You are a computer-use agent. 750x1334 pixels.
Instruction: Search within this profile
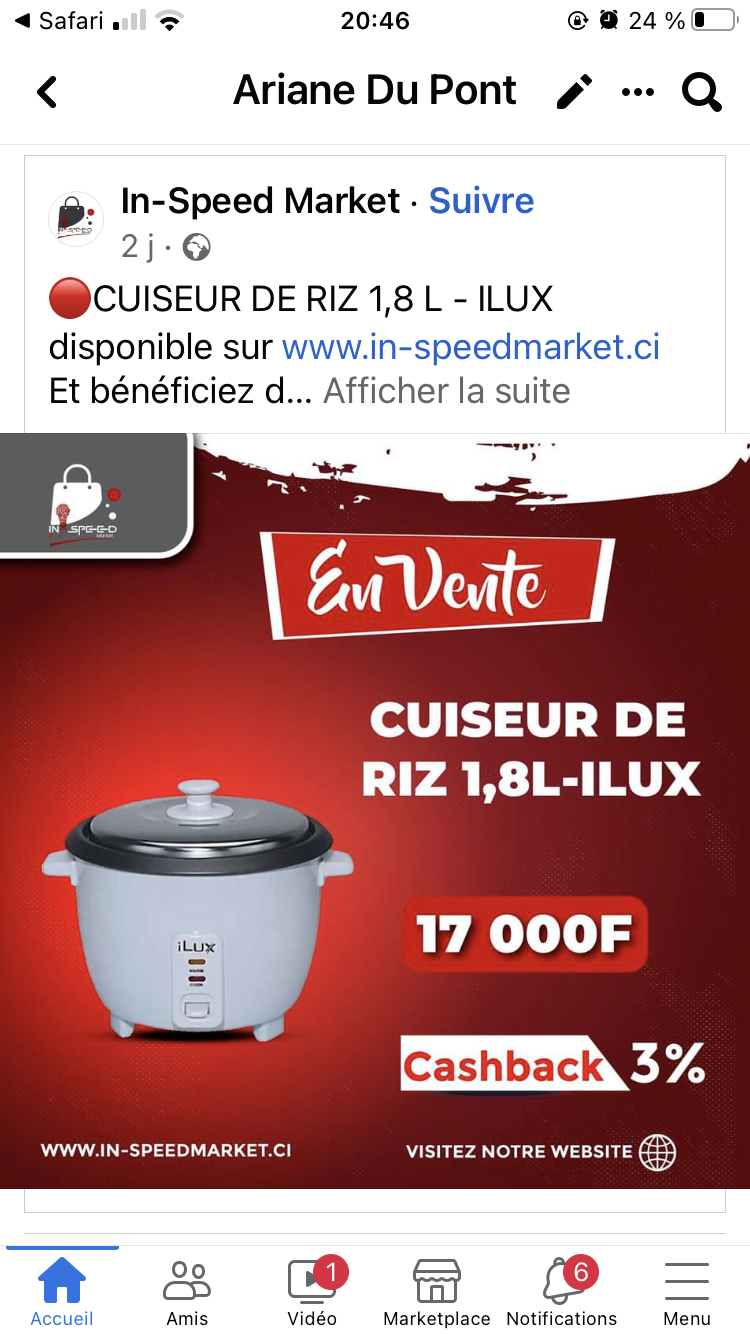pyautogui.click(x=701, y=92)
